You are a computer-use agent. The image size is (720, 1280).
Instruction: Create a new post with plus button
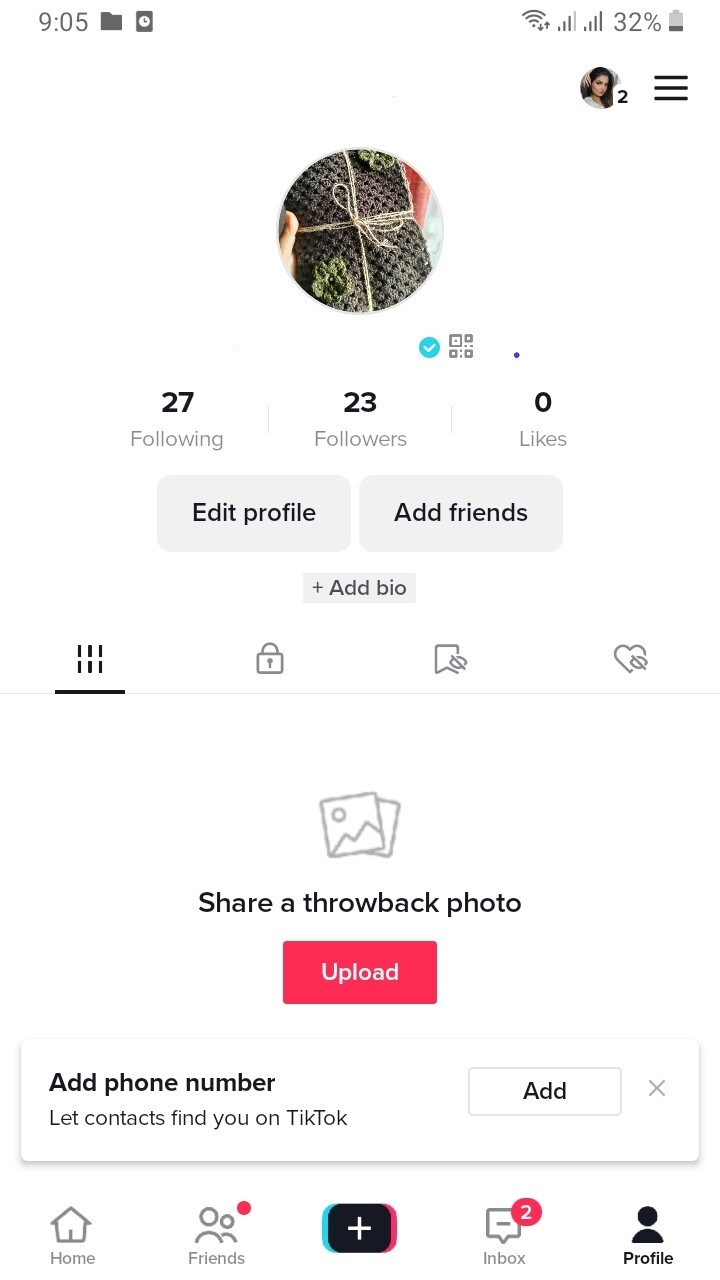coord(360,1228)
